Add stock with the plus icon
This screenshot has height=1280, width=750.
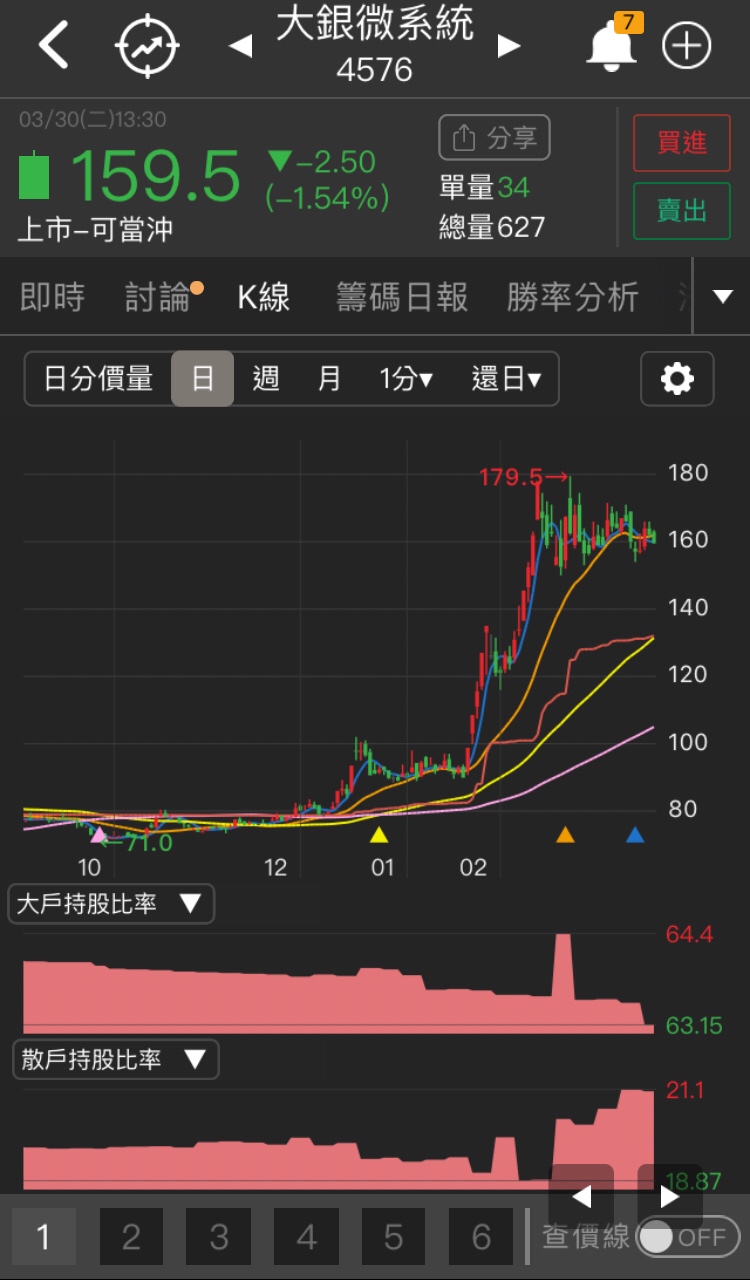[x=687, y=46]
